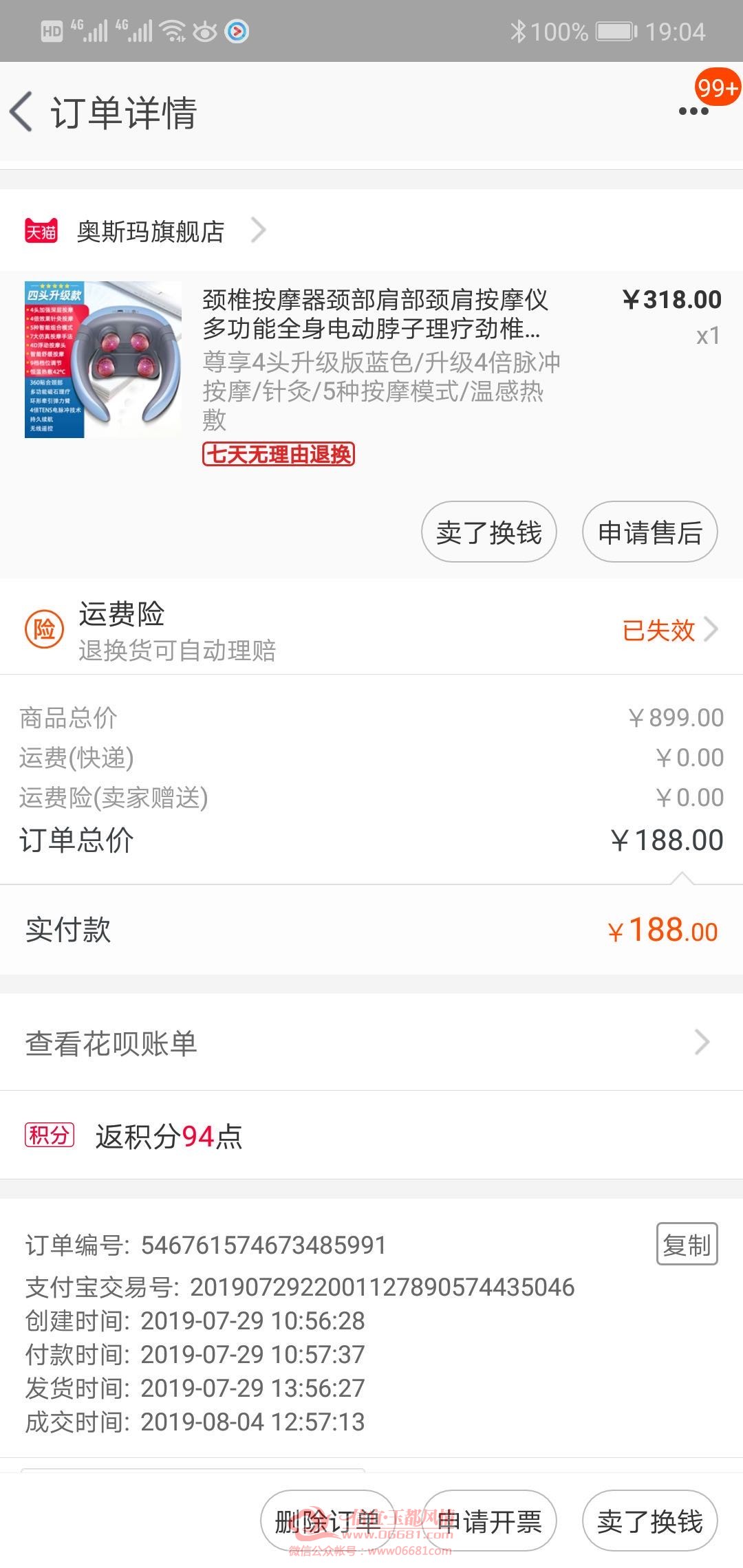Open the 奥斯玛旗舰店 store page
The height and width of the screenshot is (1568, 743).
[x=145, y=231]
